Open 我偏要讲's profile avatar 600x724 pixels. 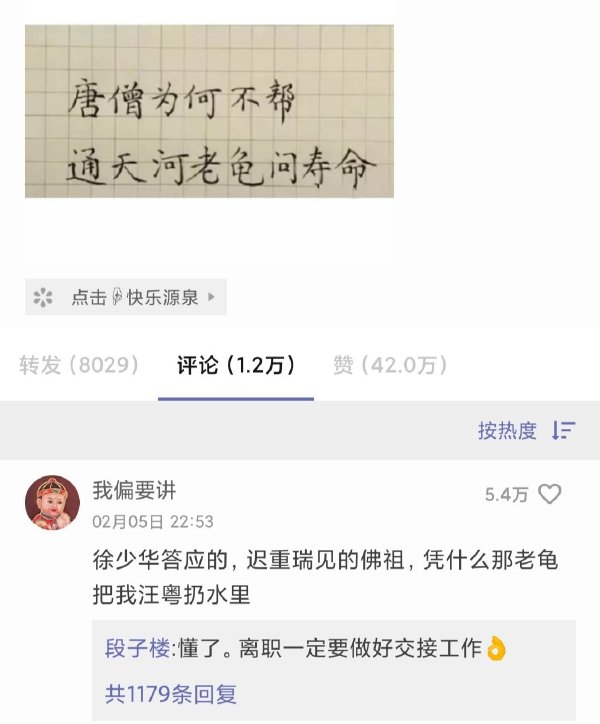[x=52, y=502]
